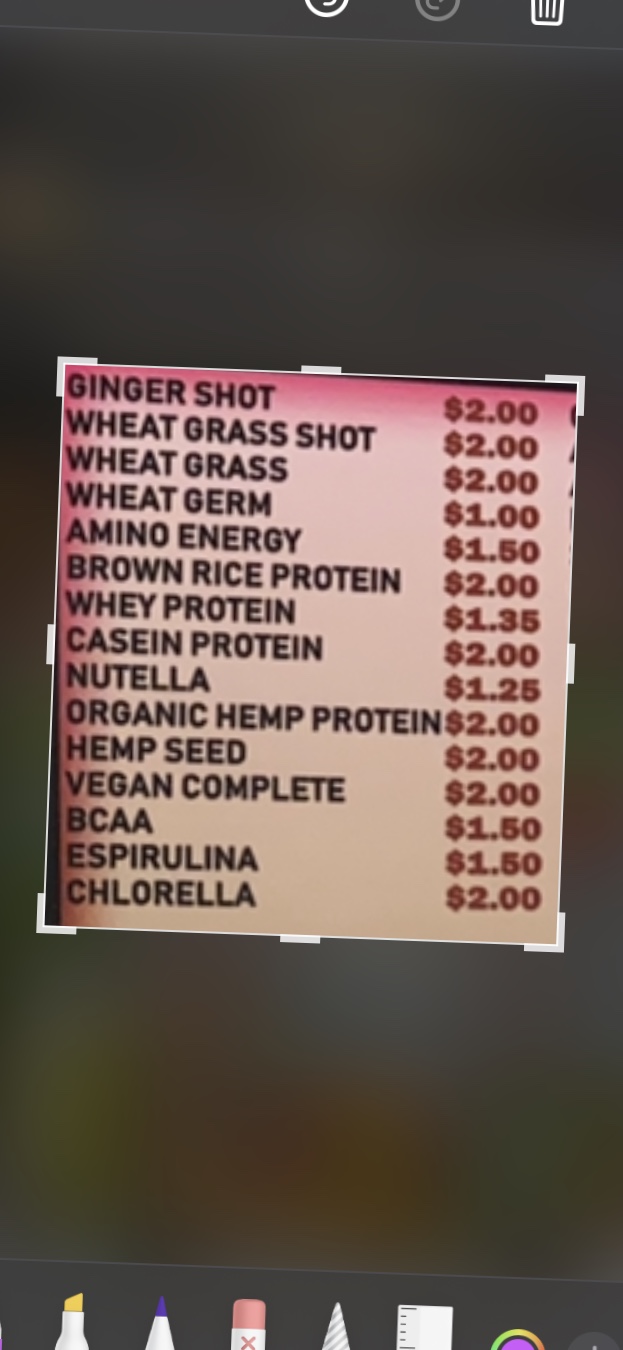Select the yellow highlighter tool
Viewport: 623px width, 1350px height.
coord(73,1322)
